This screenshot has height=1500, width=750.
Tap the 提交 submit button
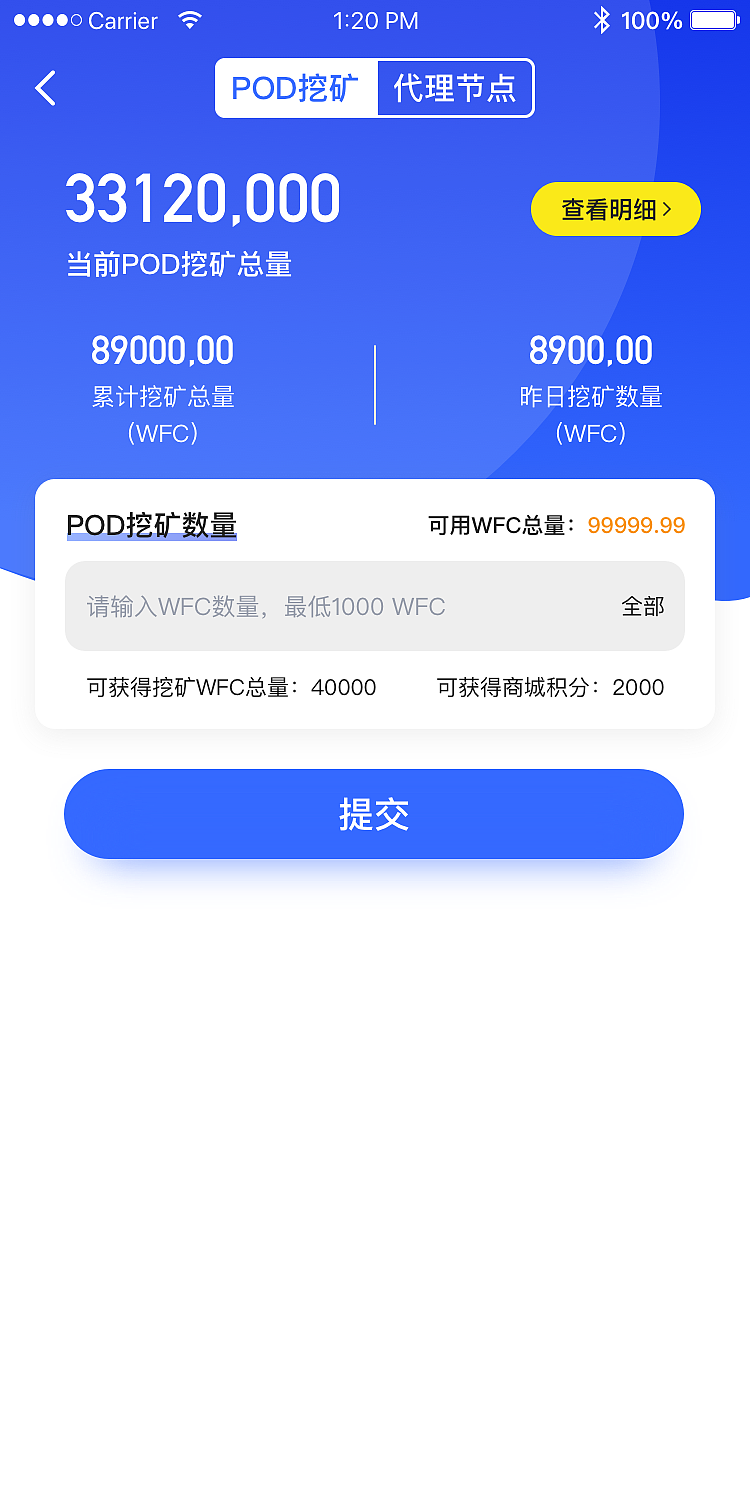click(374, 814)
